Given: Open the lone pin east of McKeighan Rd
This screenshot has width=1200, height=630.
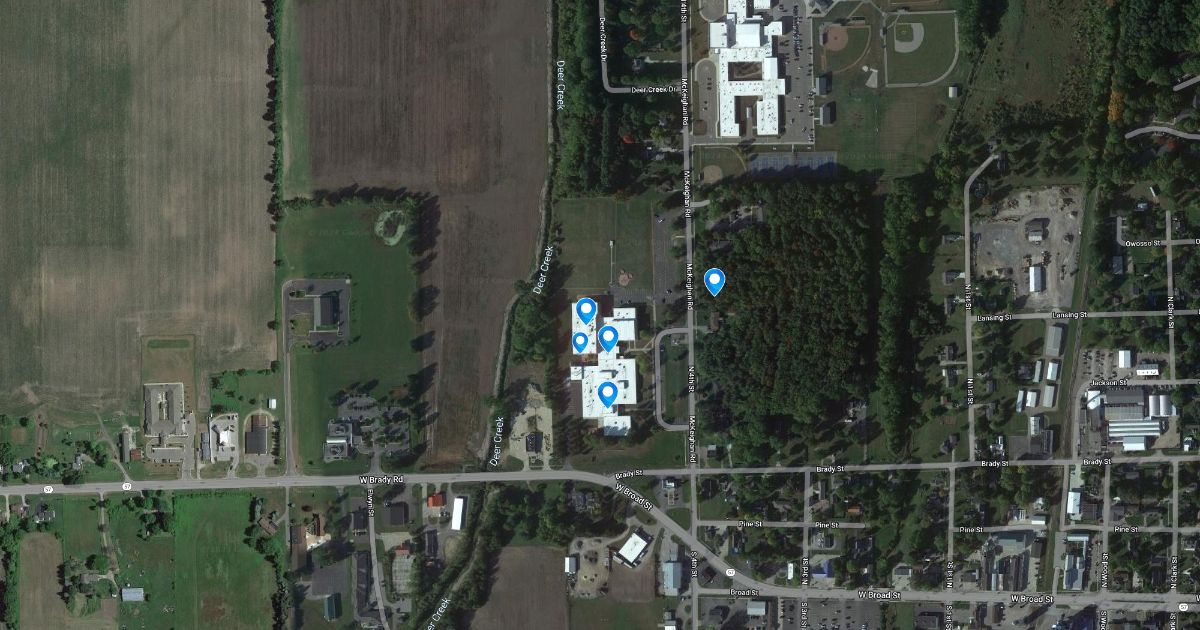Looking at the screenshot, I should pos(714,281).
